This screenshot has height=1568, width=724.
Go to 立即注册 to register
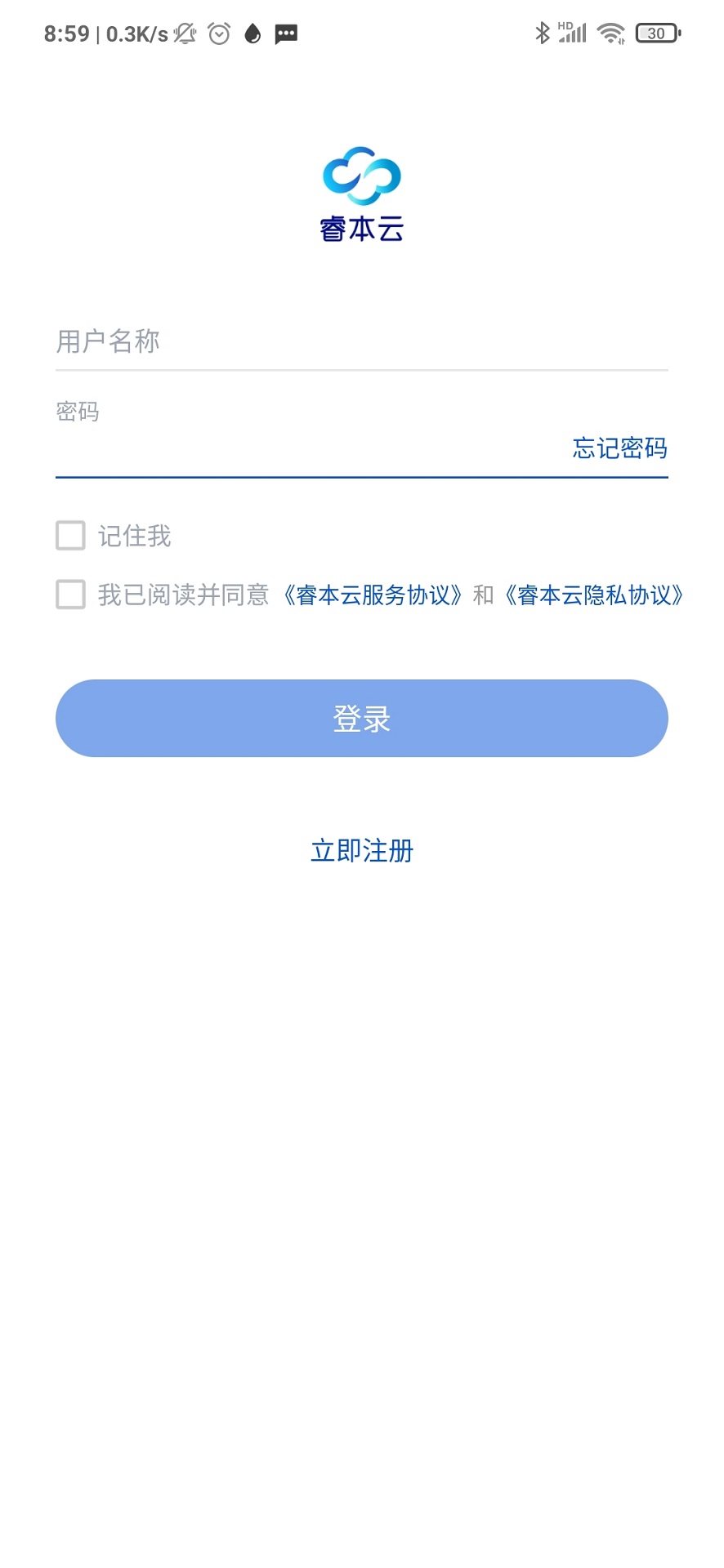362,851
